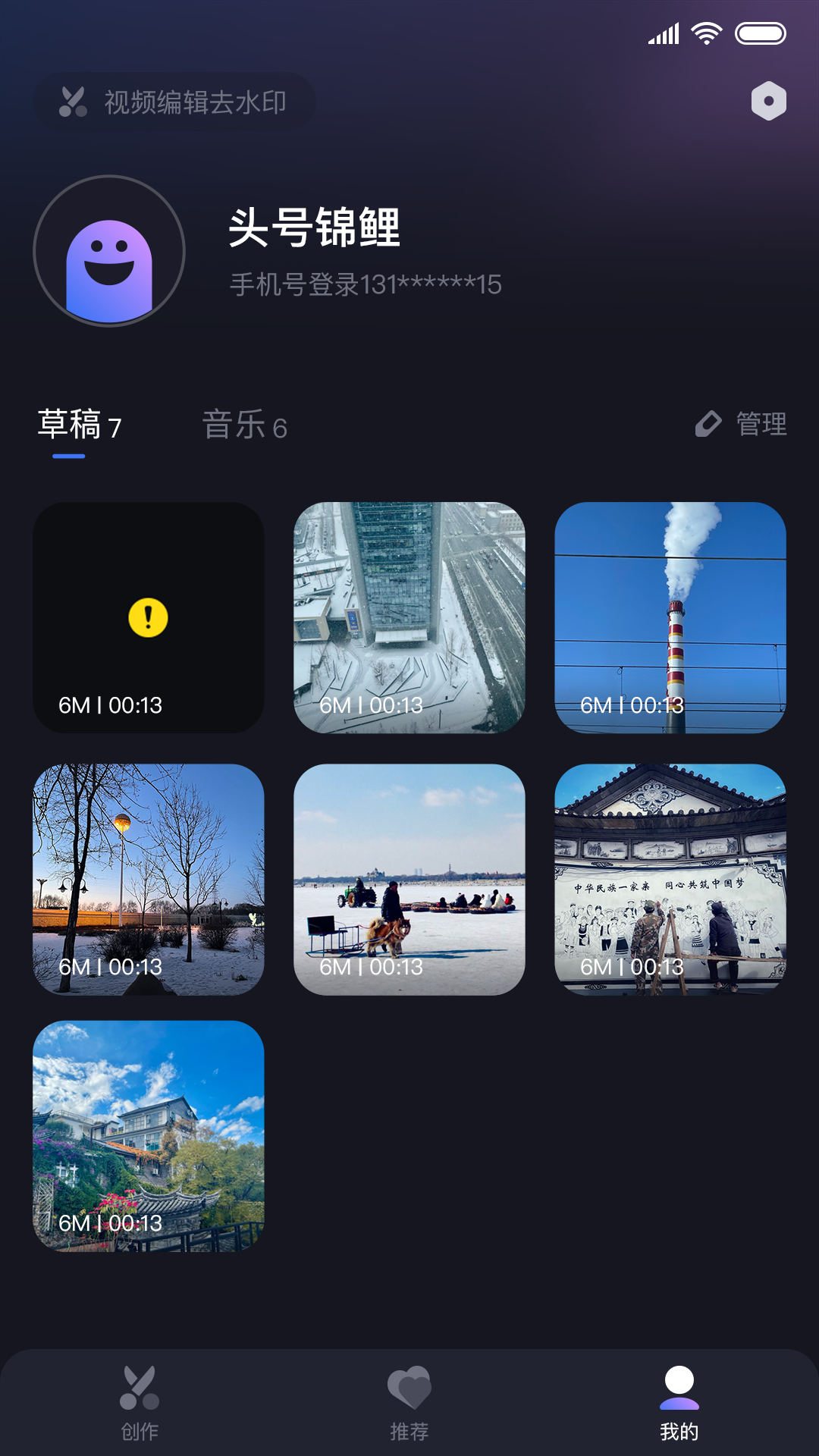
Task: Tap the pencil icon next to 管理
Action: tap(708, 425)
